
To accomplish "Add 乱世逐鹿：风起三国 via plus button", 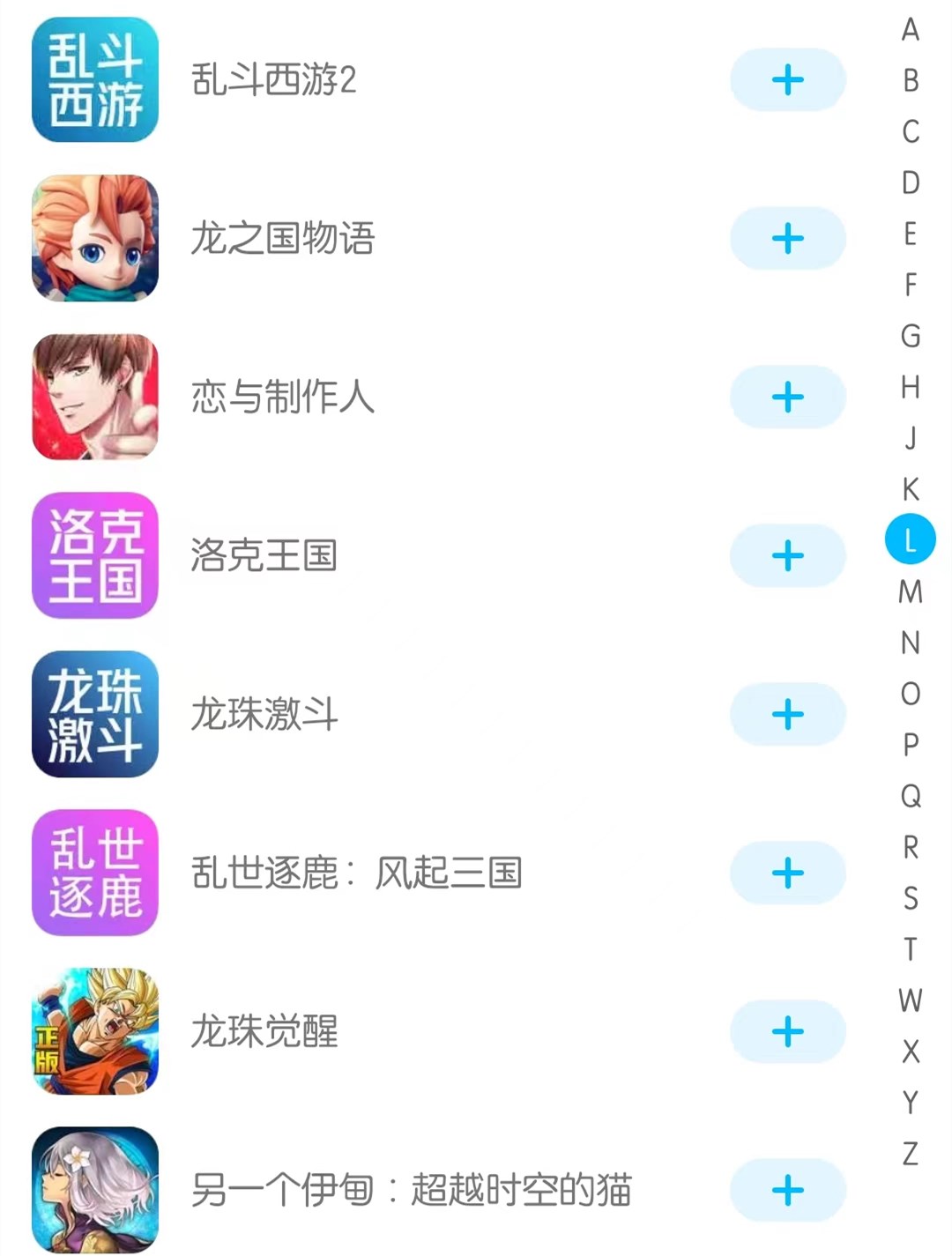I will pos(787,873).
